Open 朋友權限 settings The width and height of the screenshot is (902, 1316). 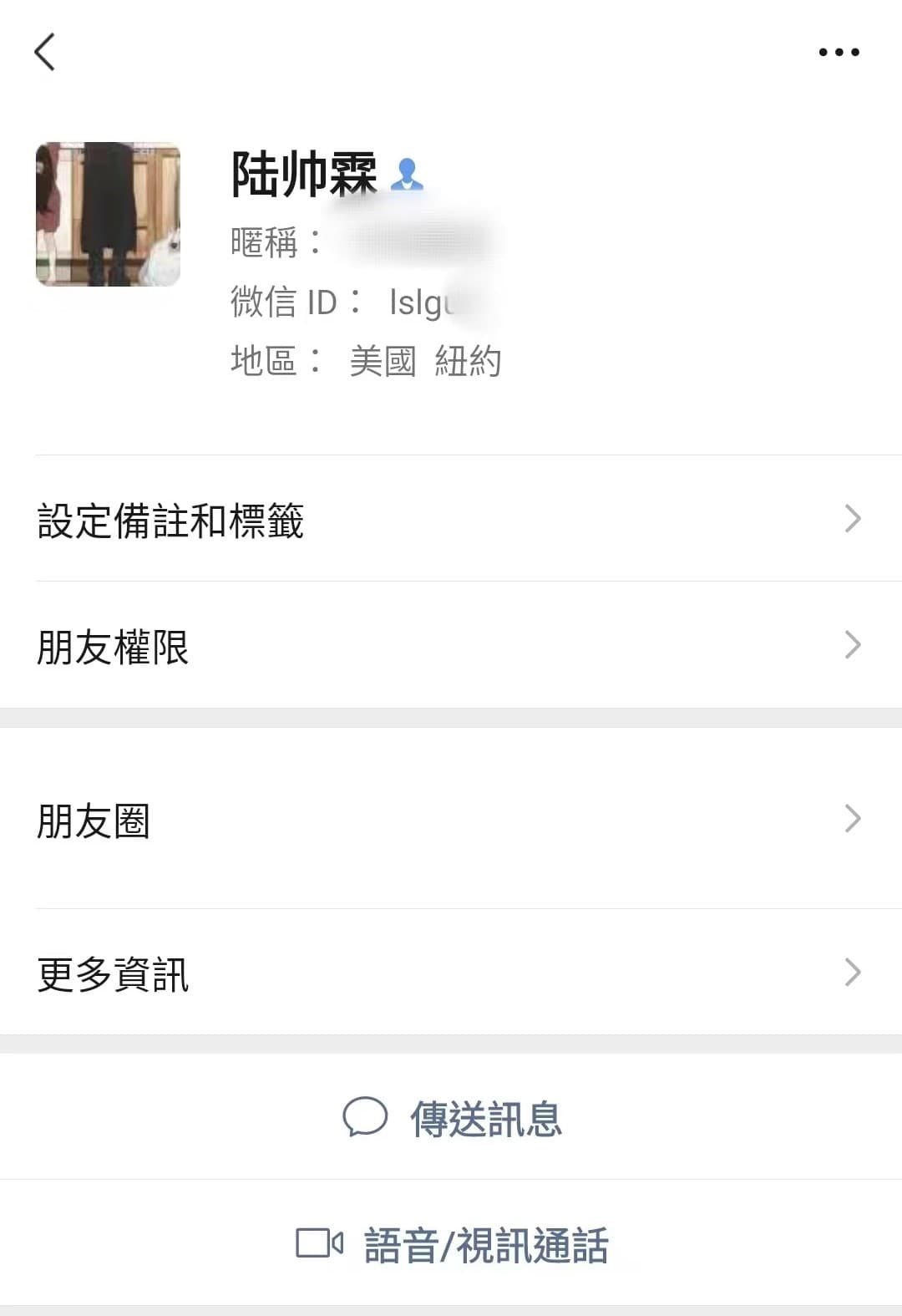(x=451, y=646)
